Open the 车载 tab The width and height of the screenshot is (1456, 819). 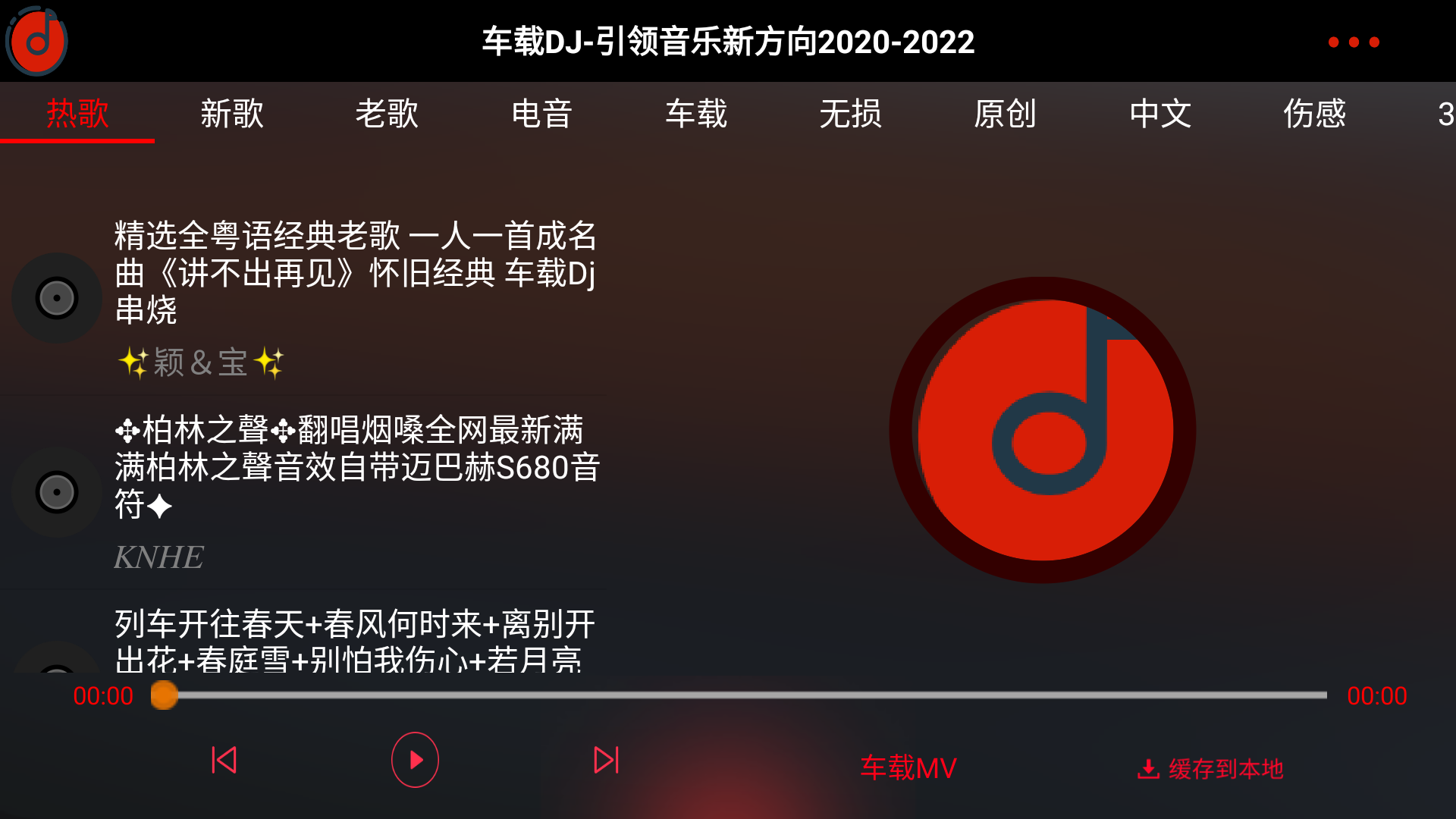coord(696,114)
